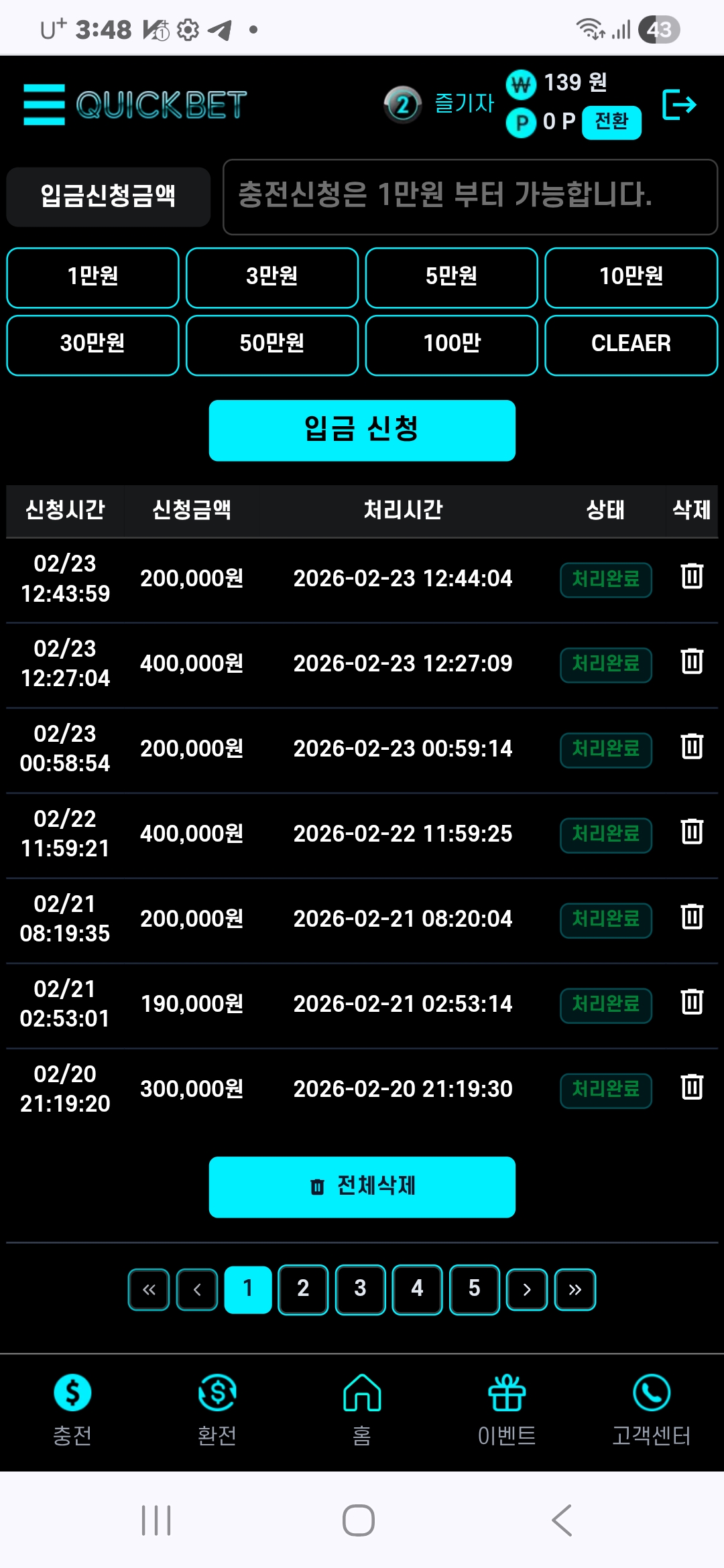Screen dimensions: 724x1568
Task: Reset the amount with CLEAER
Action: (631, 344)
